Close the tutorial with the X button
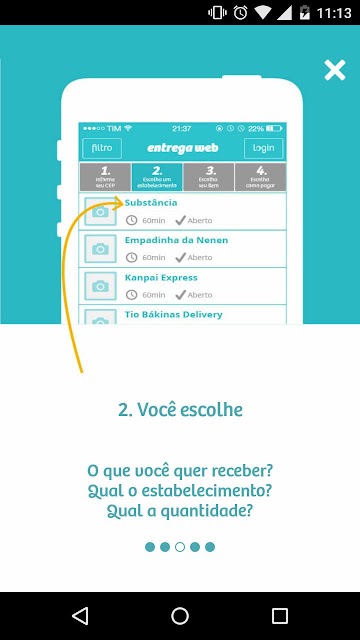The image size is (360, 640). click(x=335, y=70)
